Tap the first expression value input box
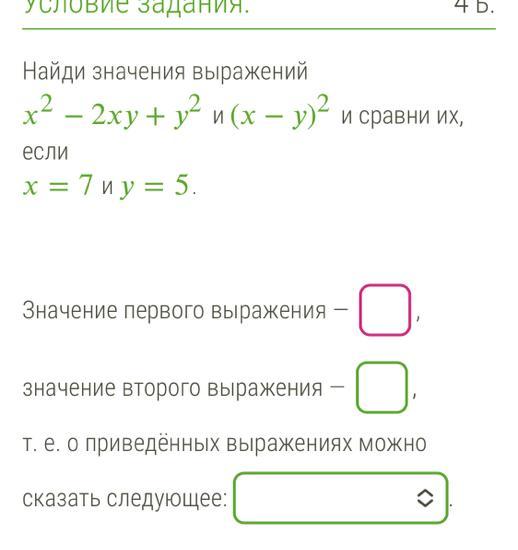 pos(385,310)
